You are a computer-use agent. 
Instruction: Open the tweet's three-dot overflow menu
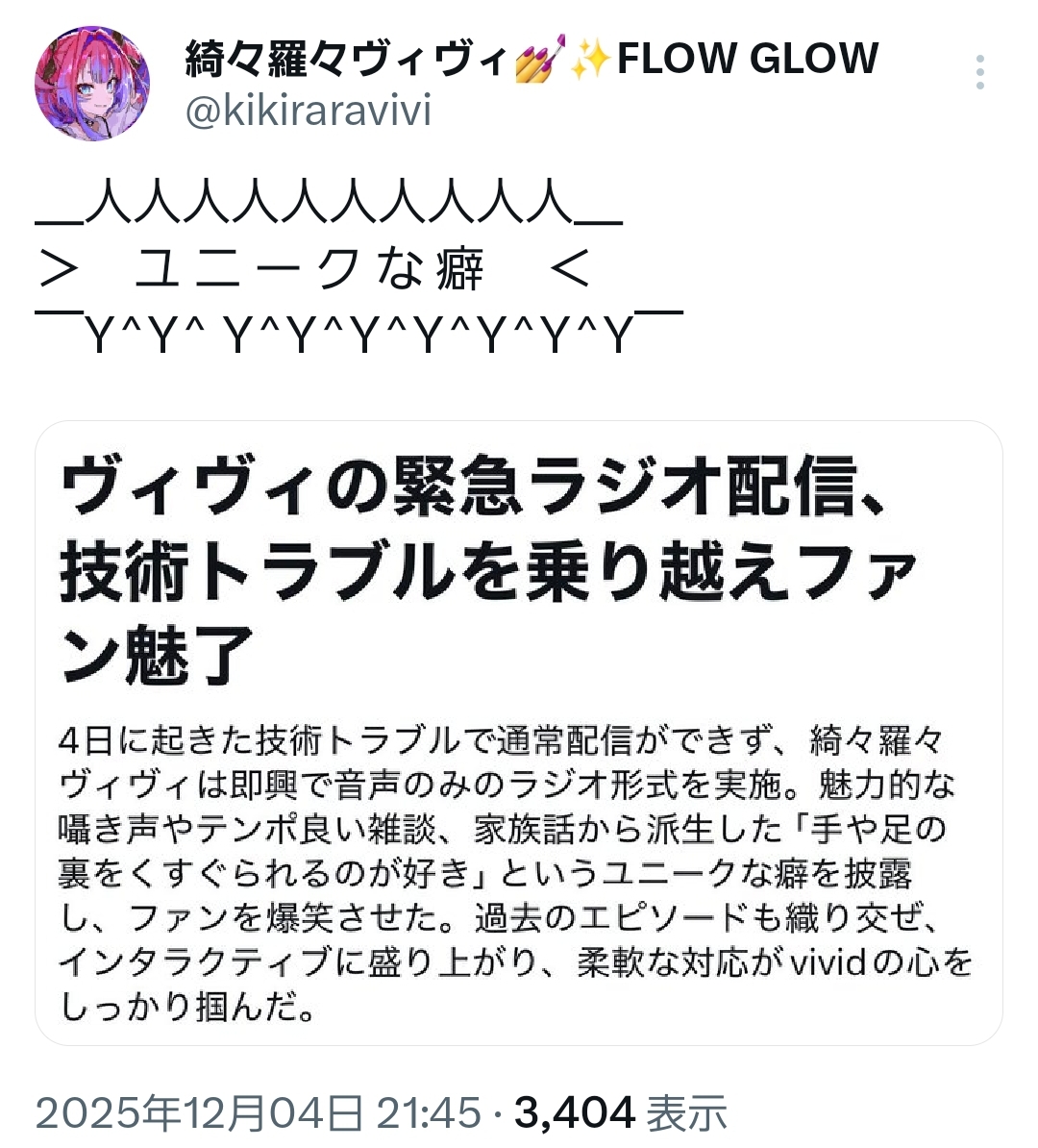pos(979,72)
